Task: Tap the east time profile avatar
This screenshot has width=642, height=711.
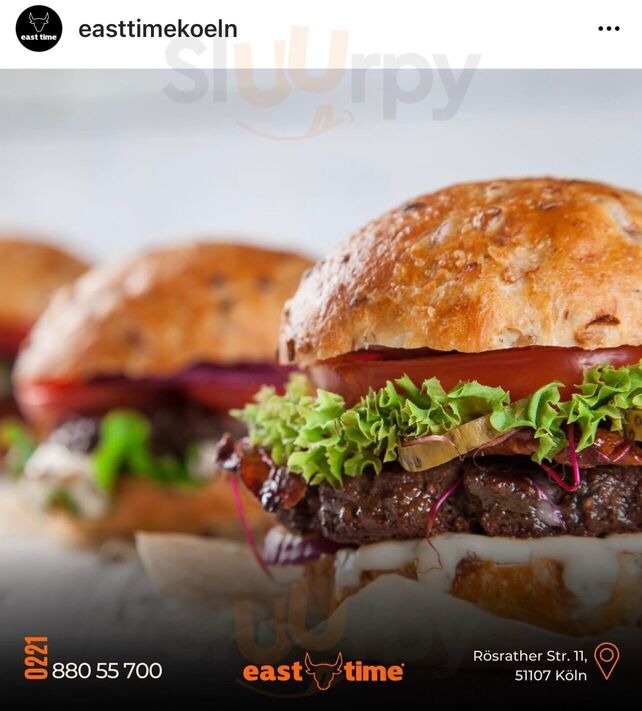Action: click(x=39, y=29)
